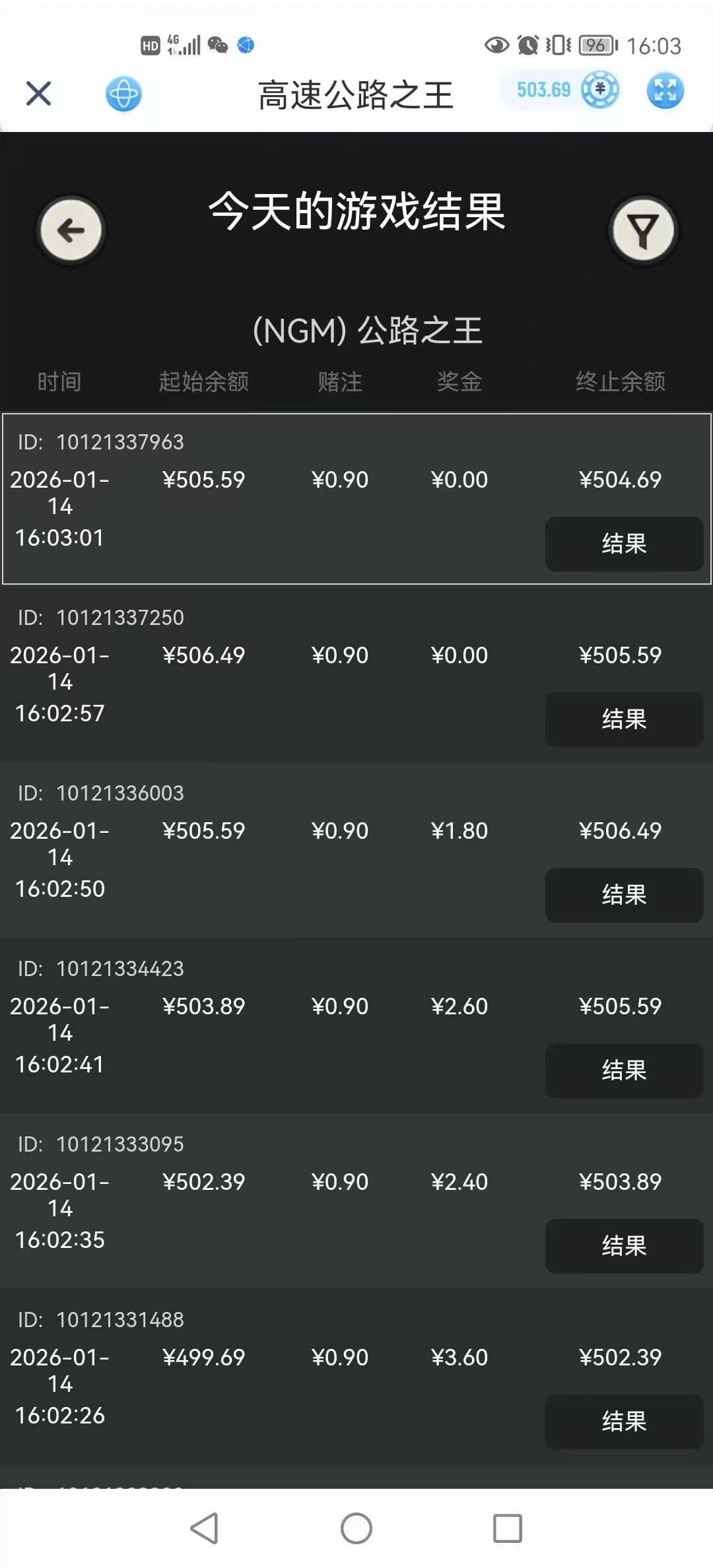
Task: View 结果 for ID 10121337250
Action: [x=624, y=719]
